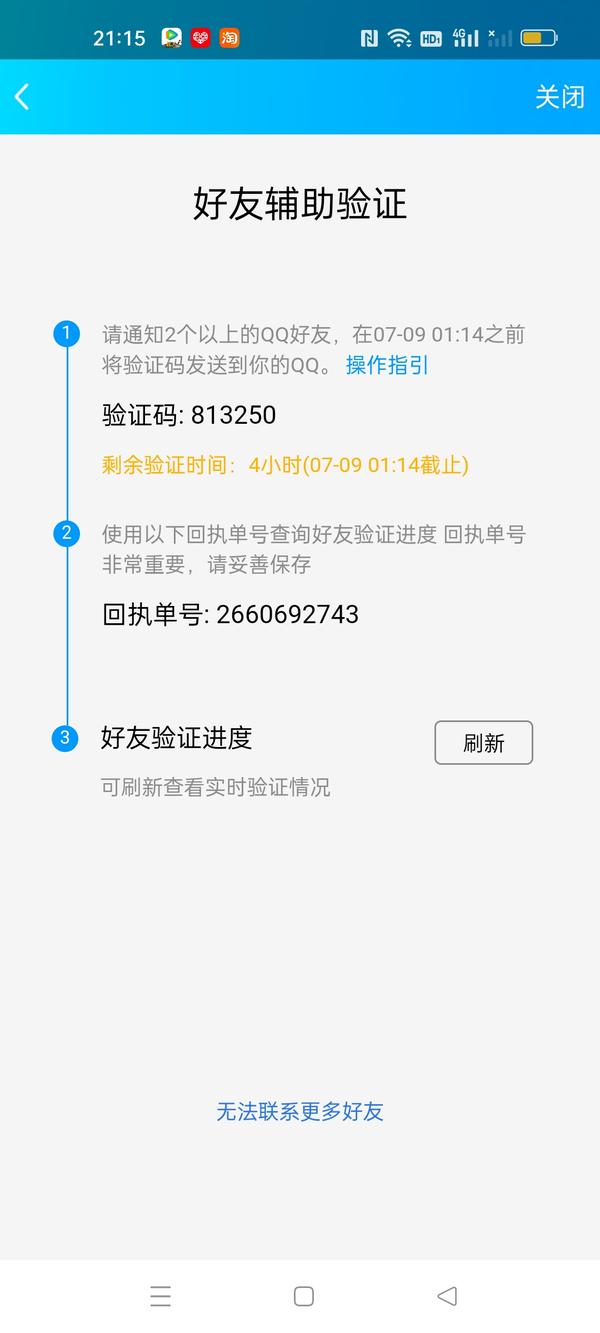Tap 关闭 to close the verification page
The image size is (600, 1333).
click(x=559, y=97)
